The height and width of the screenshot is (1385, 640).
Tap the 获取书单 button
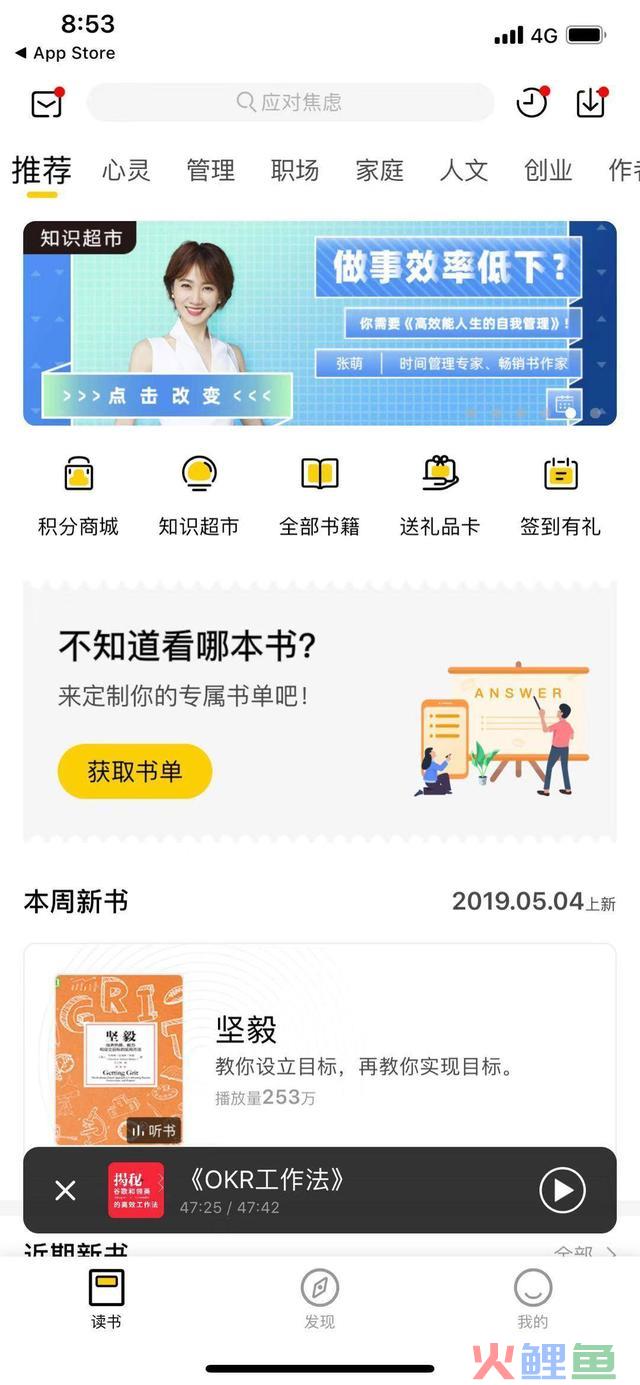(135, 771)
